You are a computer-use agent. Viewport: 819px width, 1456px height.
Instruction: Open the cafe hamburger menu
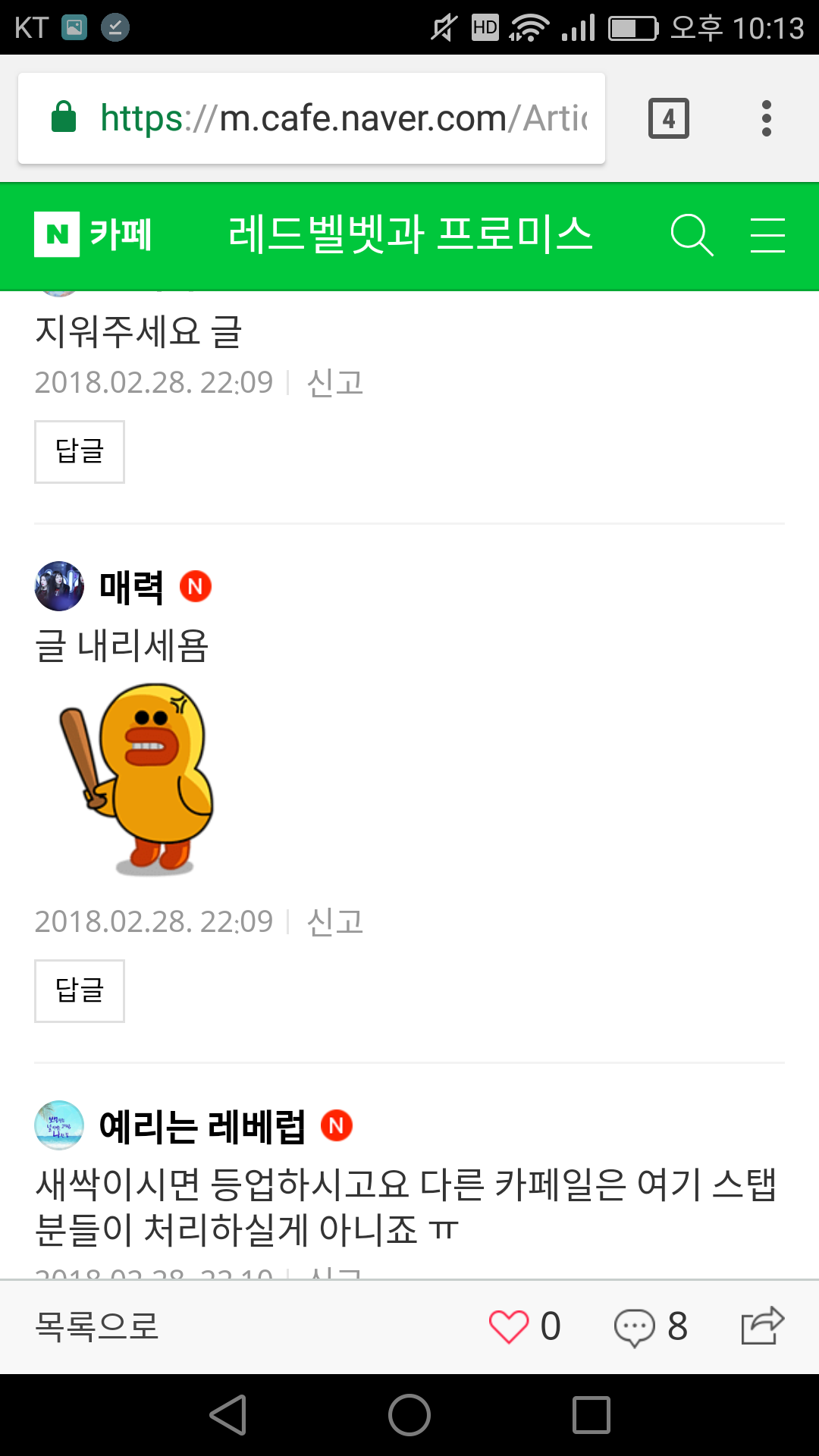[767, 234]
